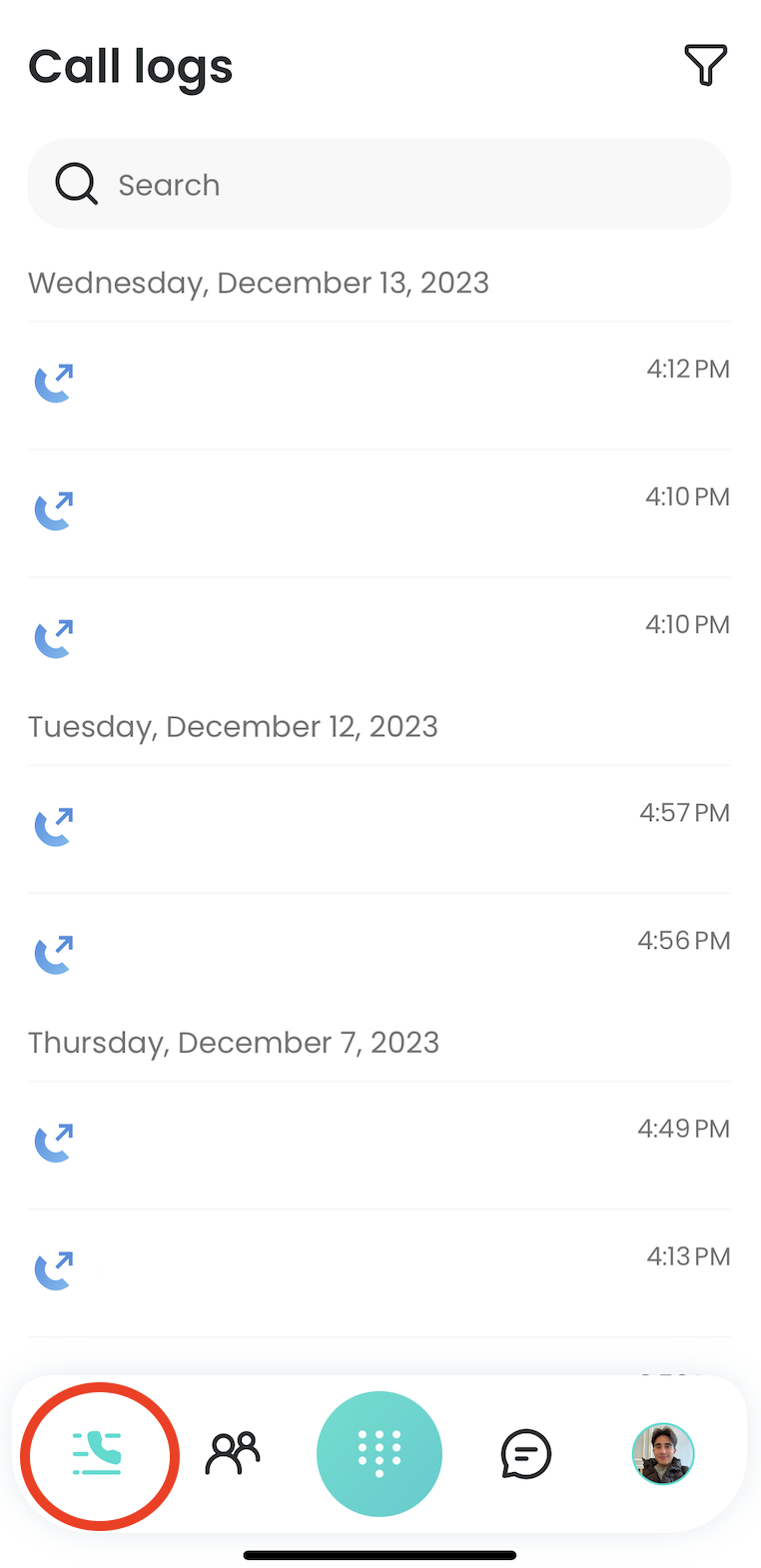The image size is (761, 1568).
Task: Open the profile photo tab
Action: 663,1453
